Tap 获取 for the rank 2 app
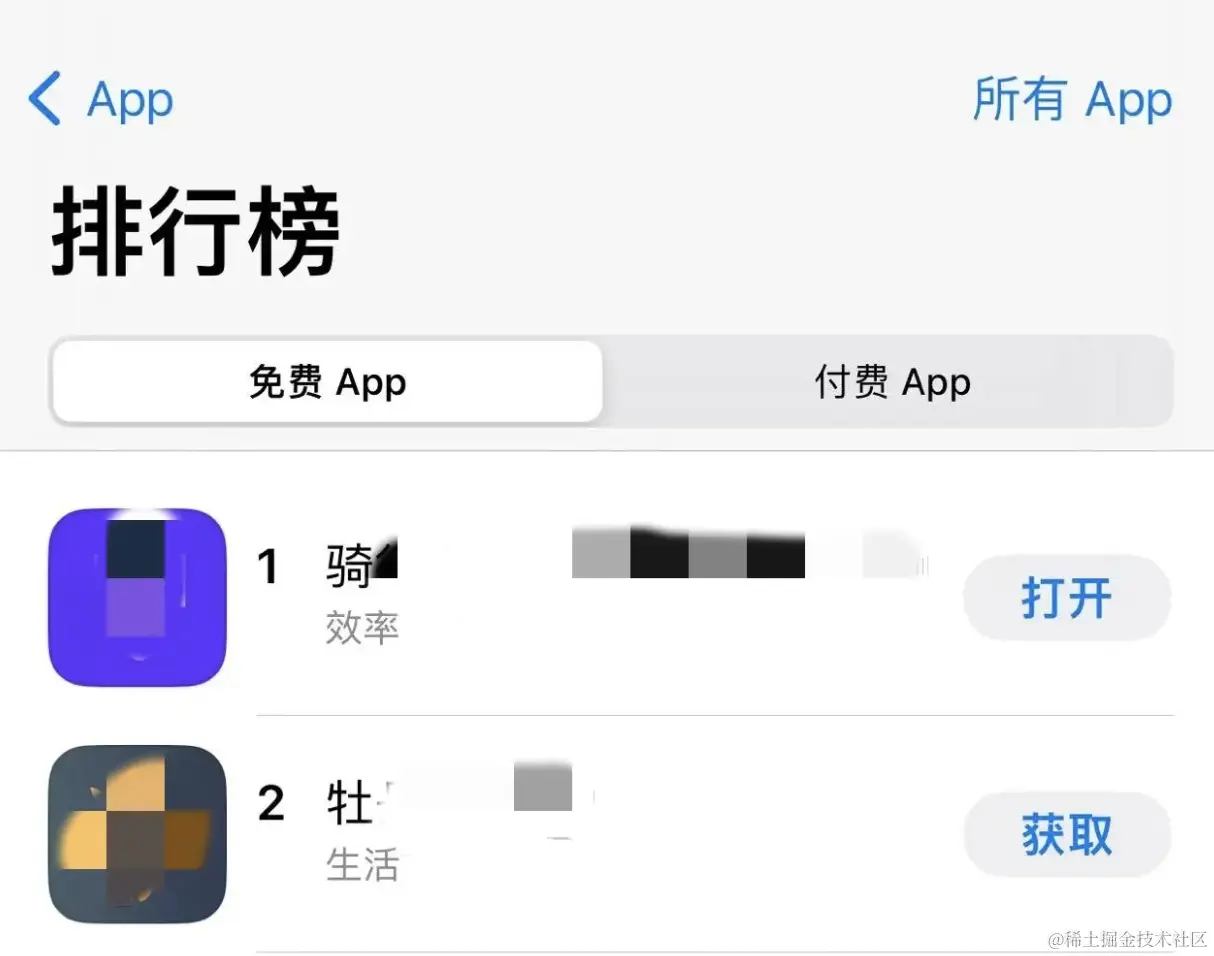1214x956 pixels. click(1066, 834)
